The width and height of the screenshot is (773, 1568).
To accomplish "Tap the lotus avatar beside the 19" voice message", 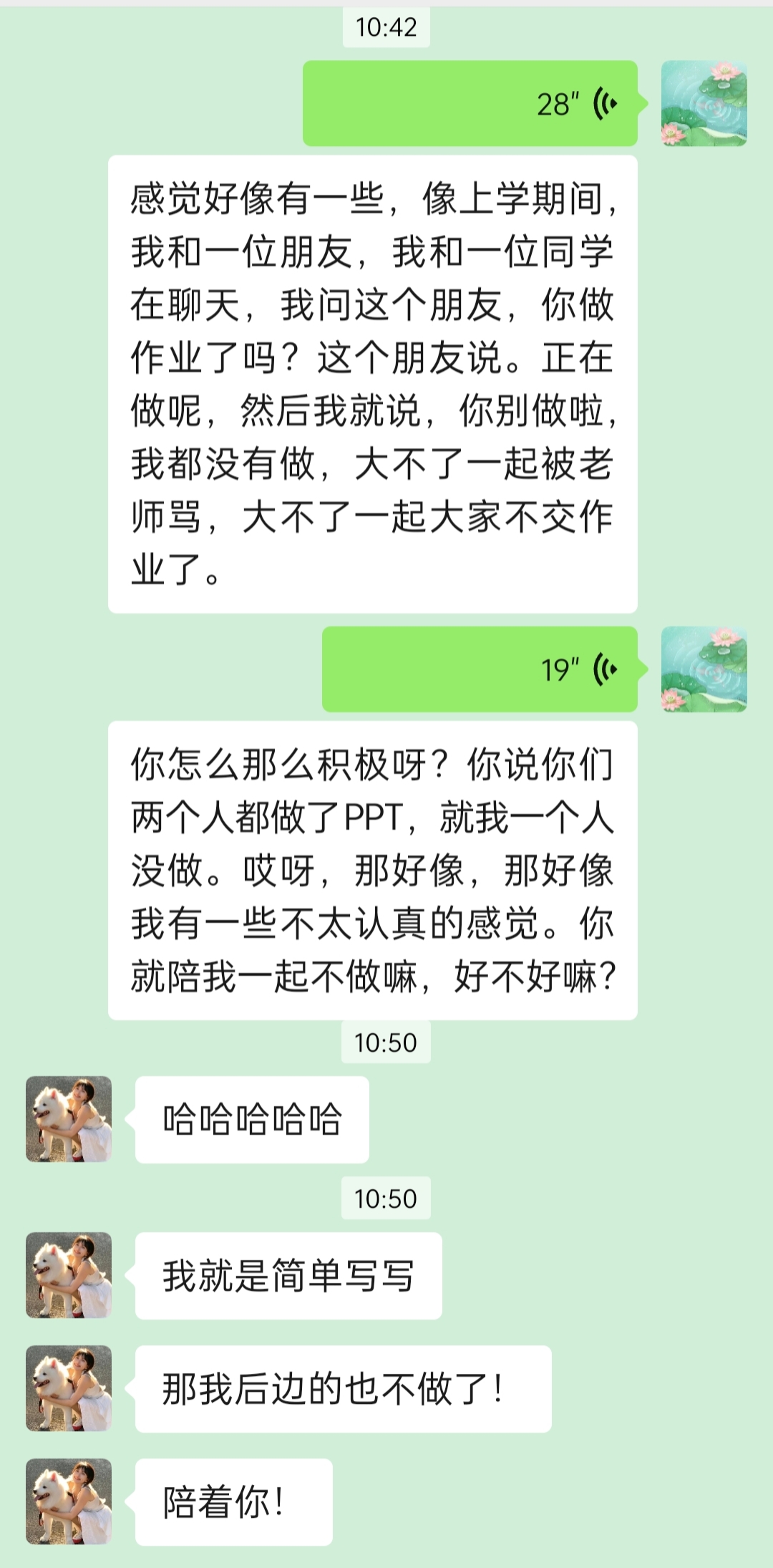I will click(704, 669).
